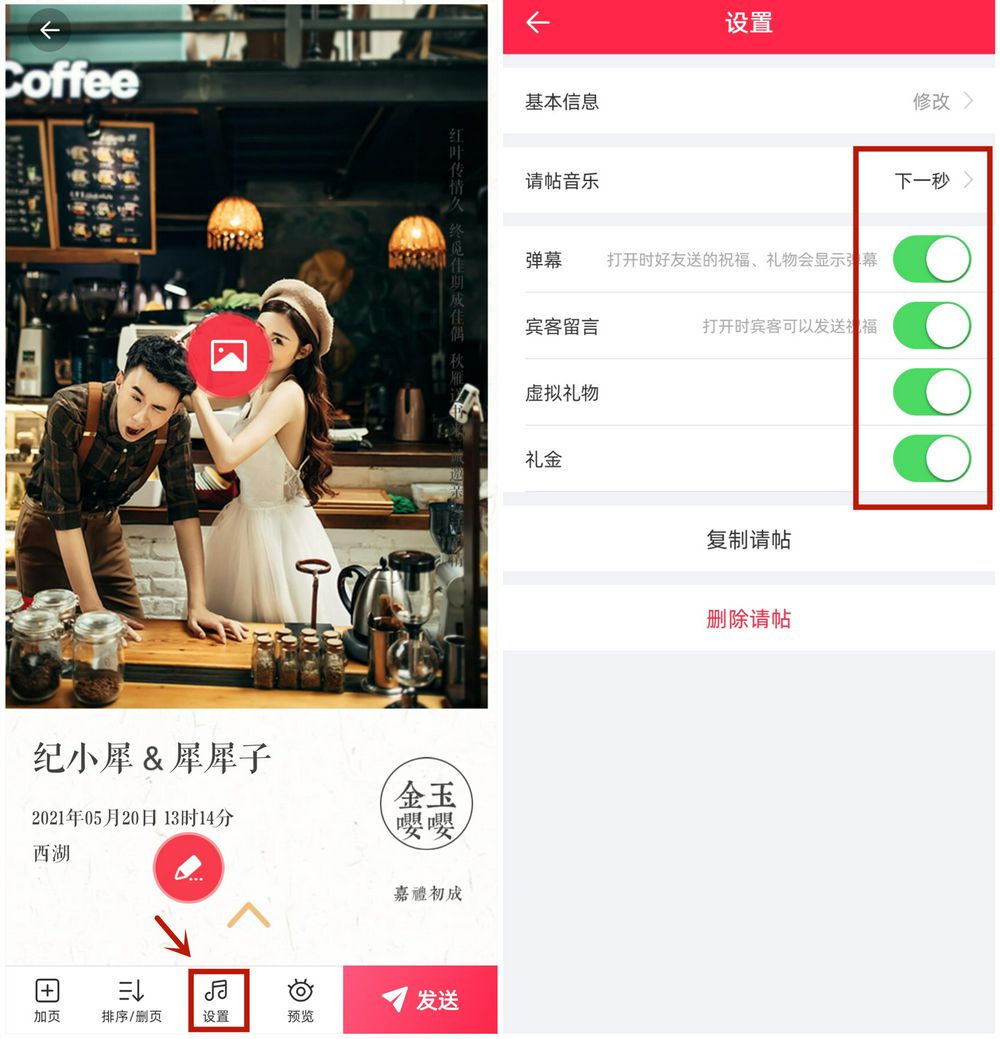1000x1039 pixels.
Task: Open 排序/删页 page sorting
Action: 131,999
